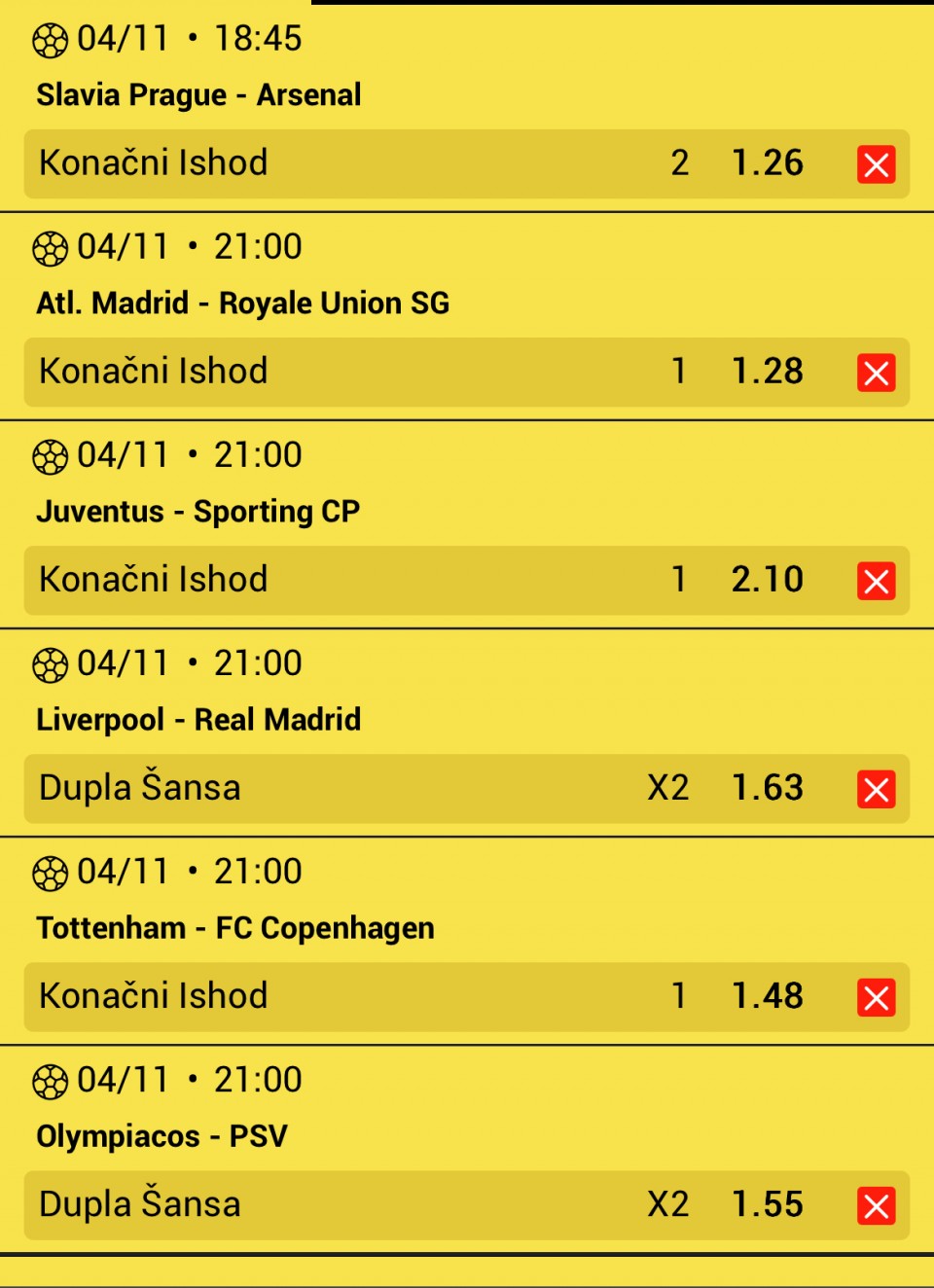This screenshot has width=934, height=1288.
Task: Delete the Atl. Madrid - Royale Union SG bet
Action: pyautogui.click(x=876, y=373)
